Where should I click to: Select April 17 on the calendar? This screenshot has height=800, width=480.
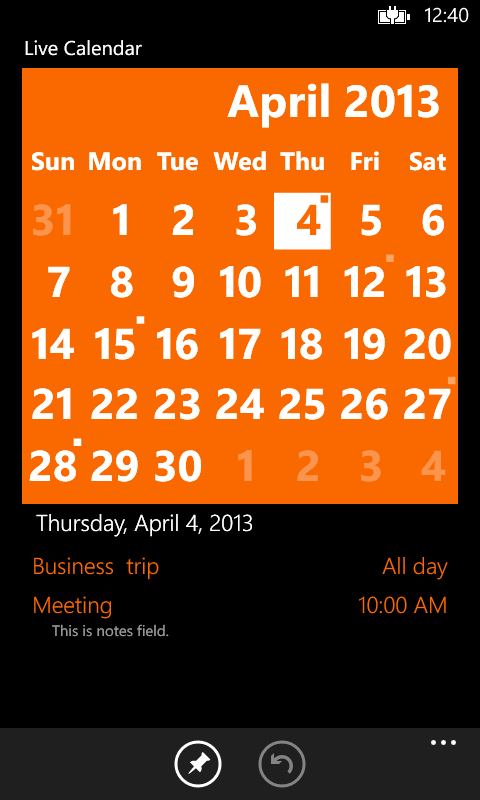[240, 343]
